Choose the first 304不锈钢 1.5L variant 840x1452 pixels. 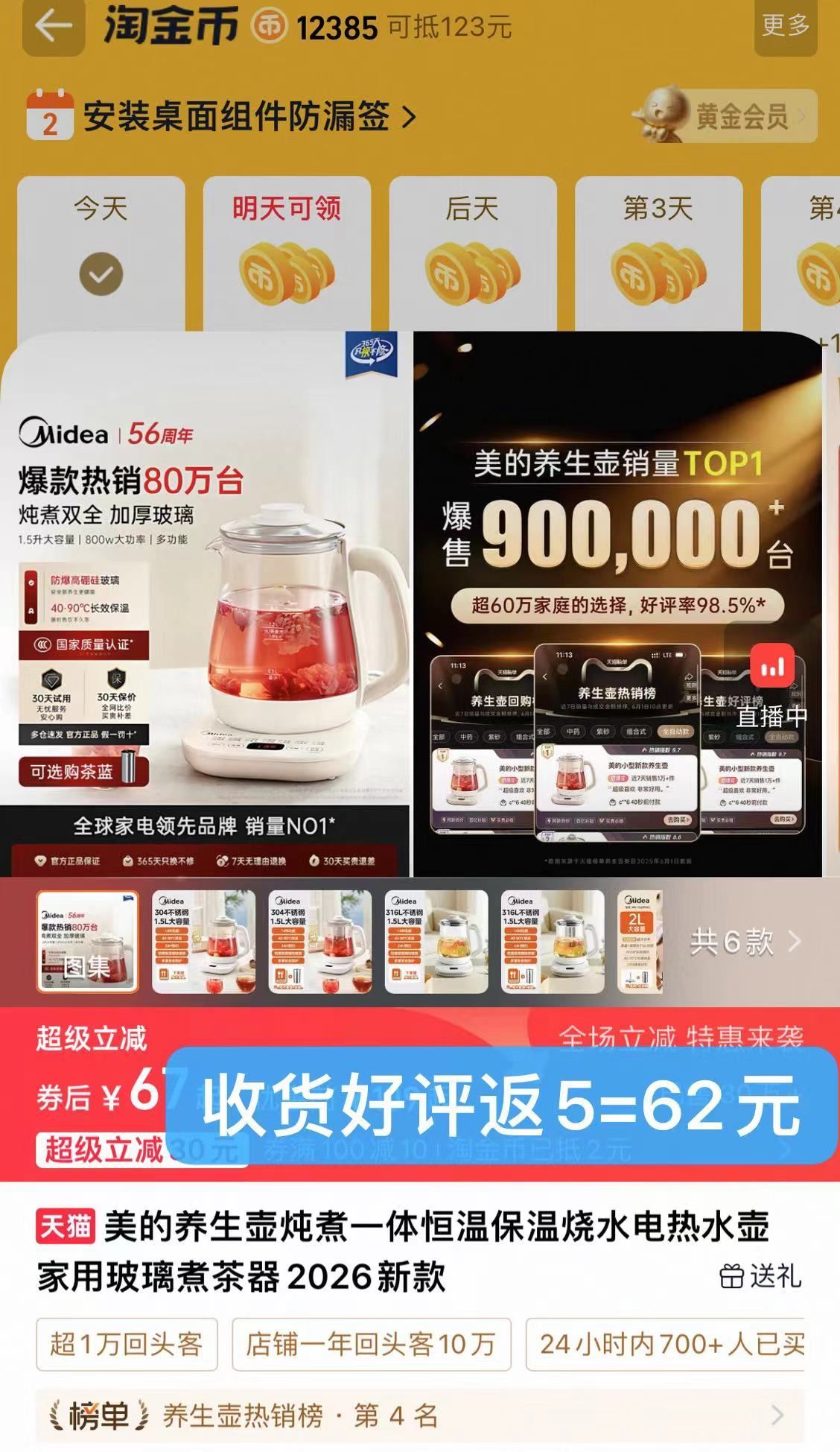(203, 942)
